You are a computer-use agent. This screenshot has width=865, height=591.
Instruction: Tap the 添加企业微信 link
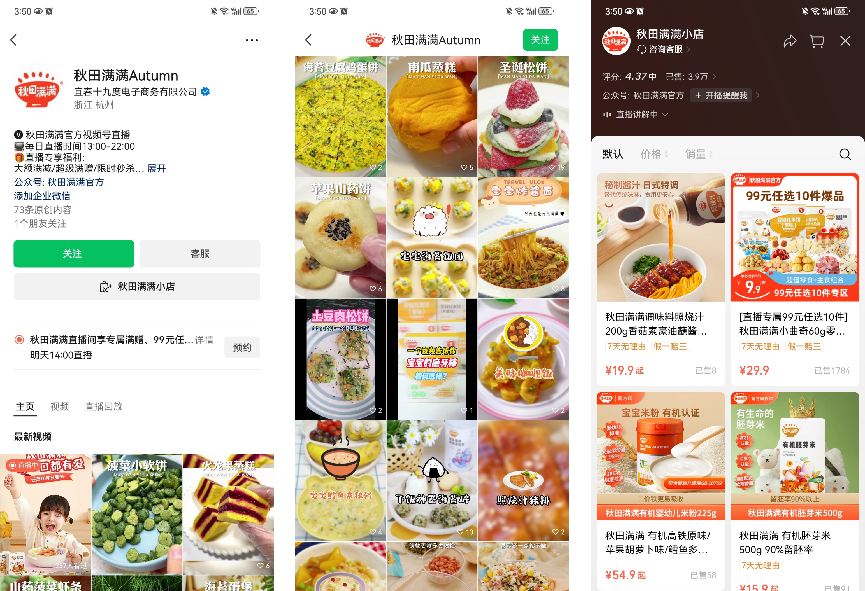(x=42, y=196)
